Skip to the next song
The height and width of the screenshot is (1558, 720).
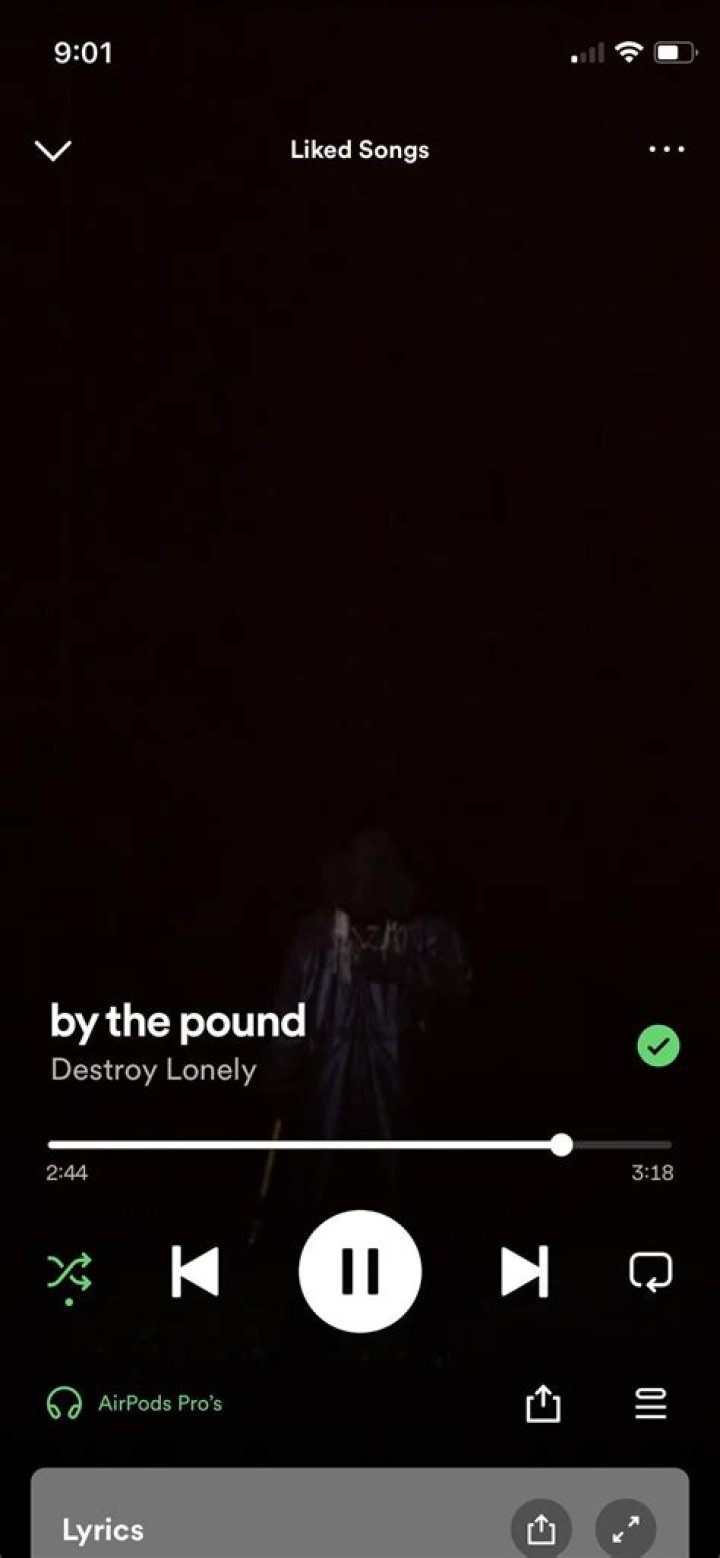(525, 1270)
